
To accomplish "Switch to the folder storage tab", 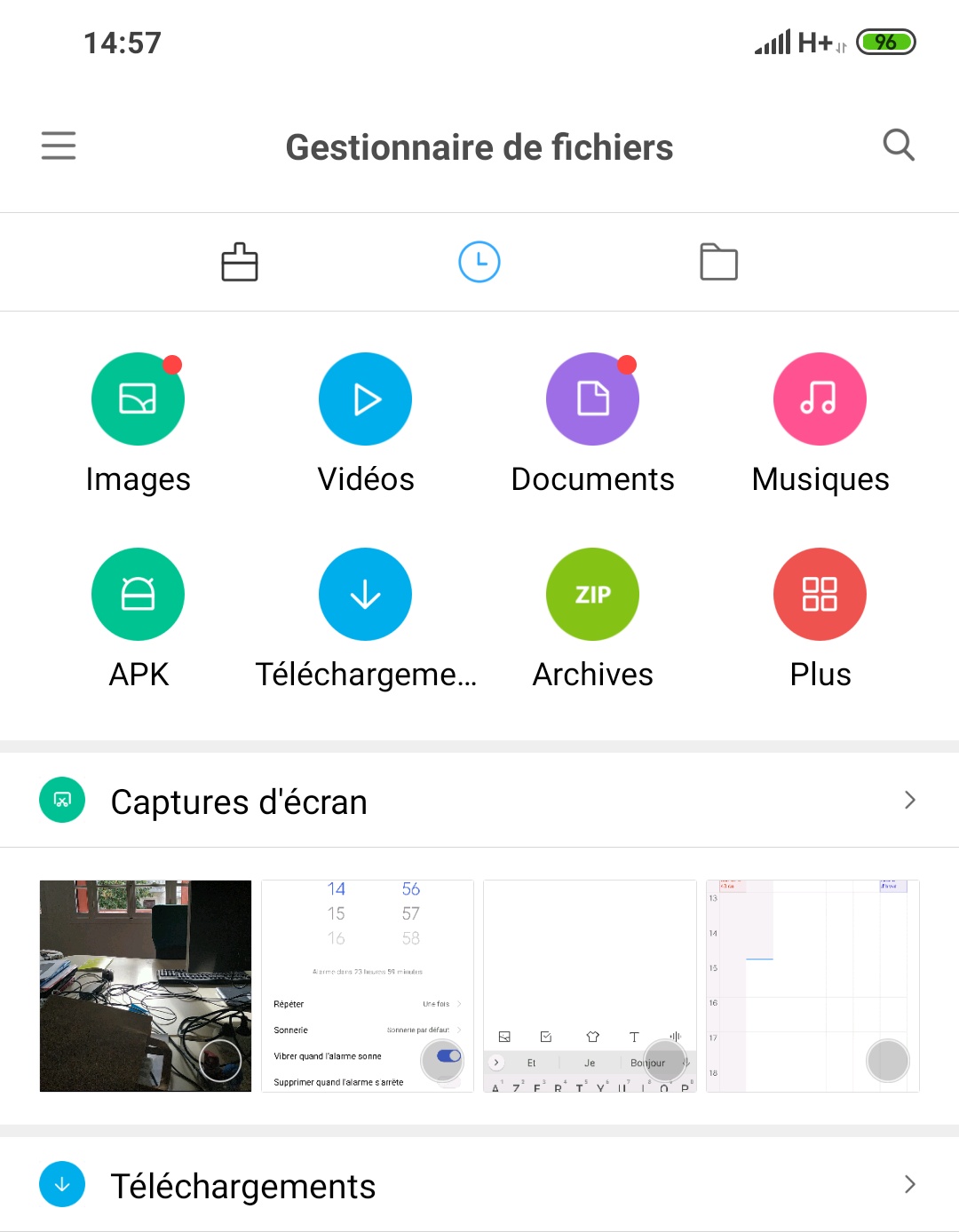I will click(x=718, y=262).
